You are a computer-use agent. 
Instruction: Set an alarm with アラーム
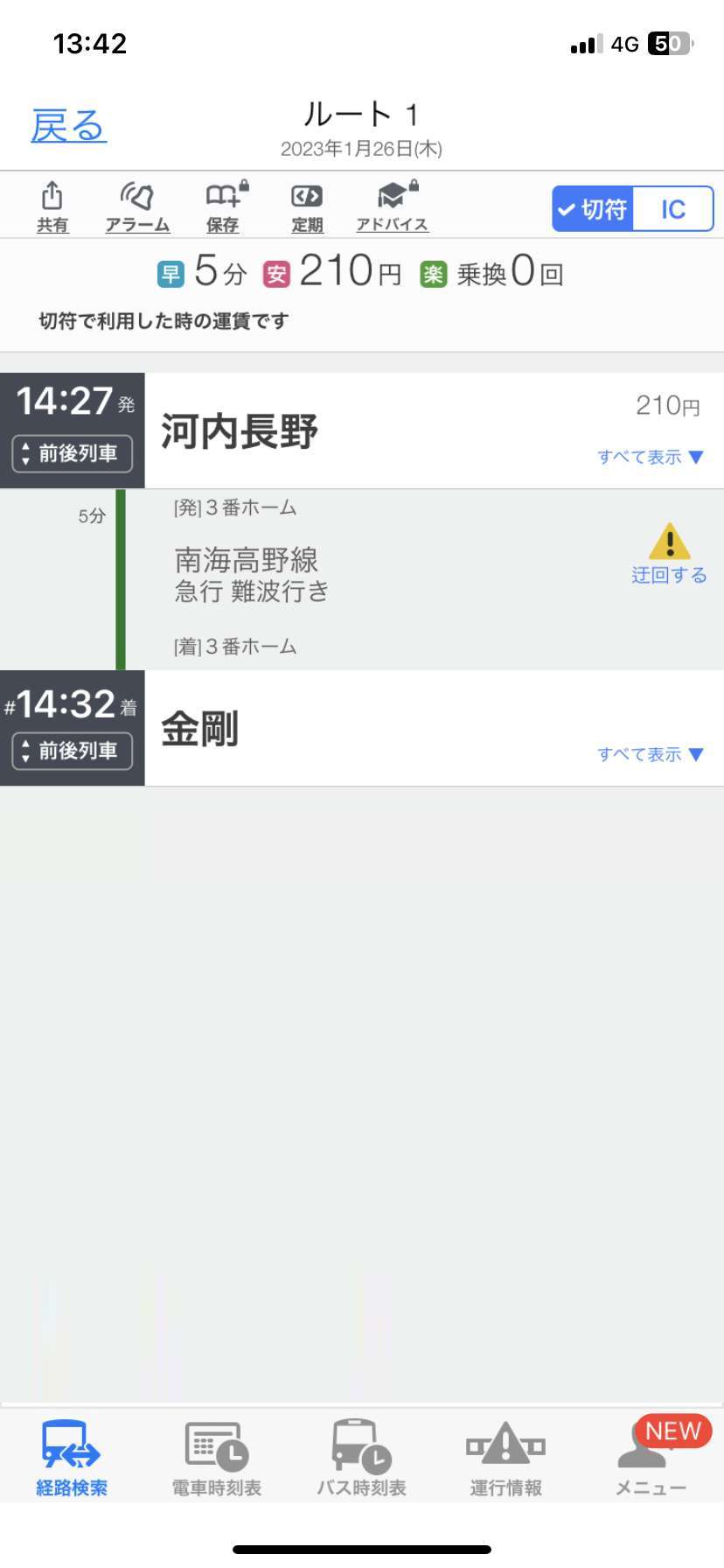tap(137, 207)
